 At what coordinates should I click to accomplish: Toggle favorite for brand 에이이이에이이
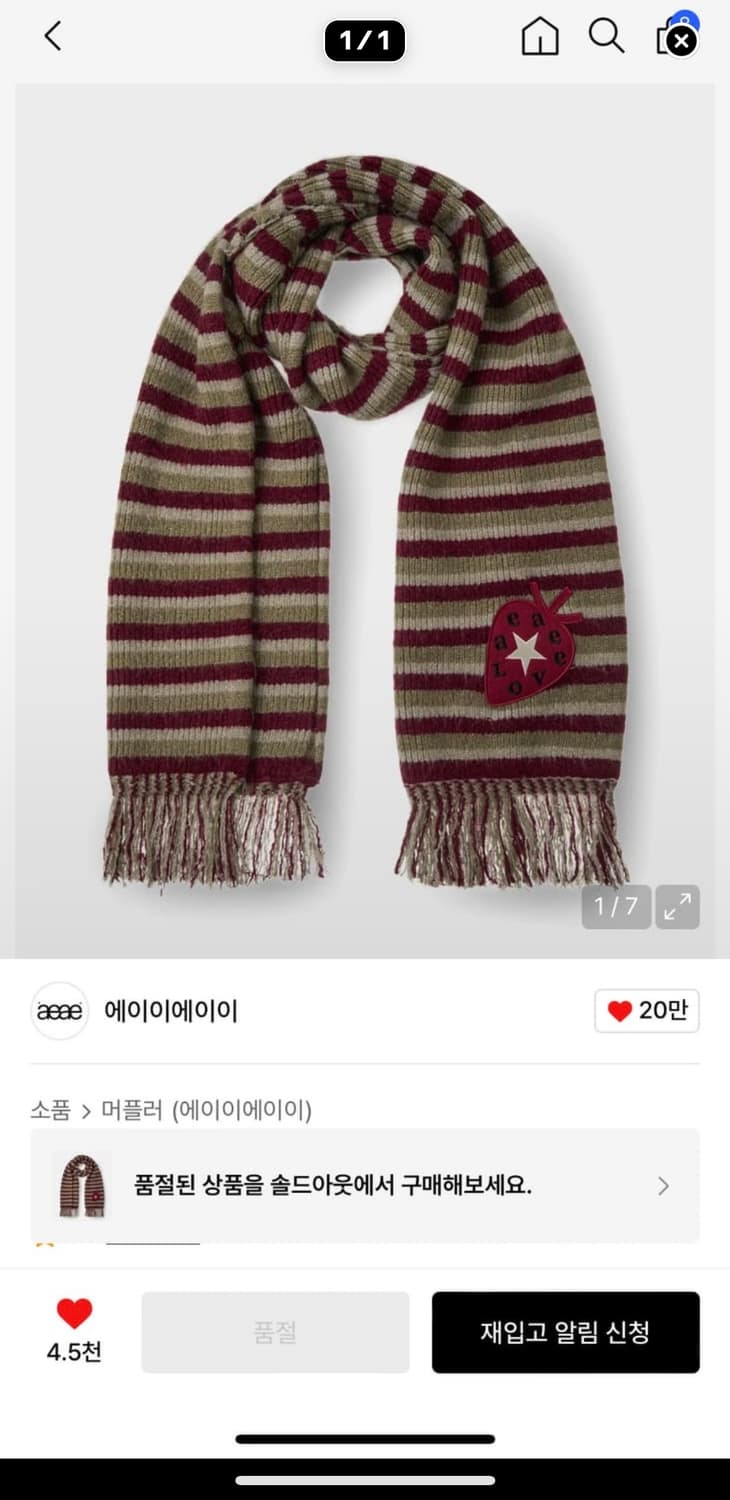(646, 1011)
